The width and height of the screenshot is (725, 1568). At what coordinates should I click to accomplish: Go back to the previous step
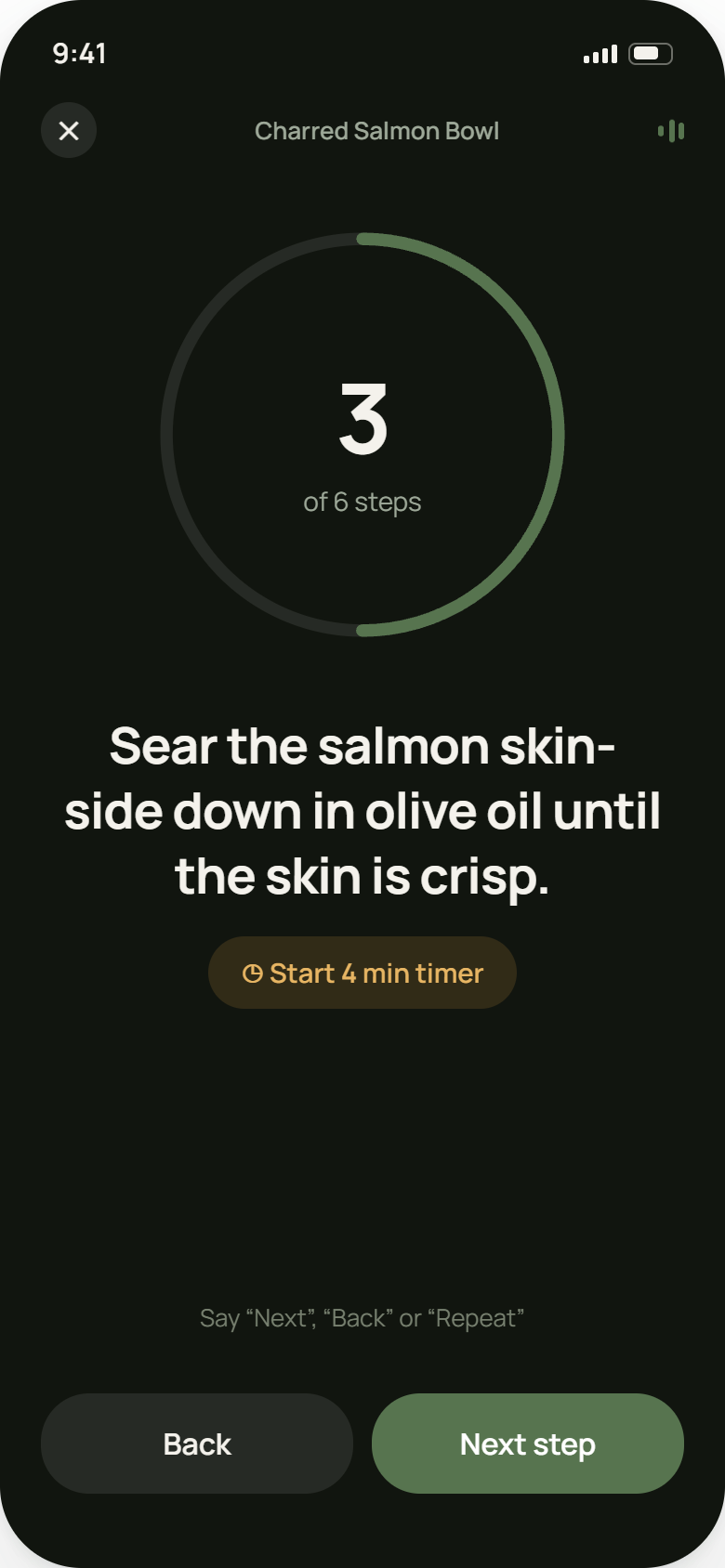pyautogui.click(x=197, y=1444)
